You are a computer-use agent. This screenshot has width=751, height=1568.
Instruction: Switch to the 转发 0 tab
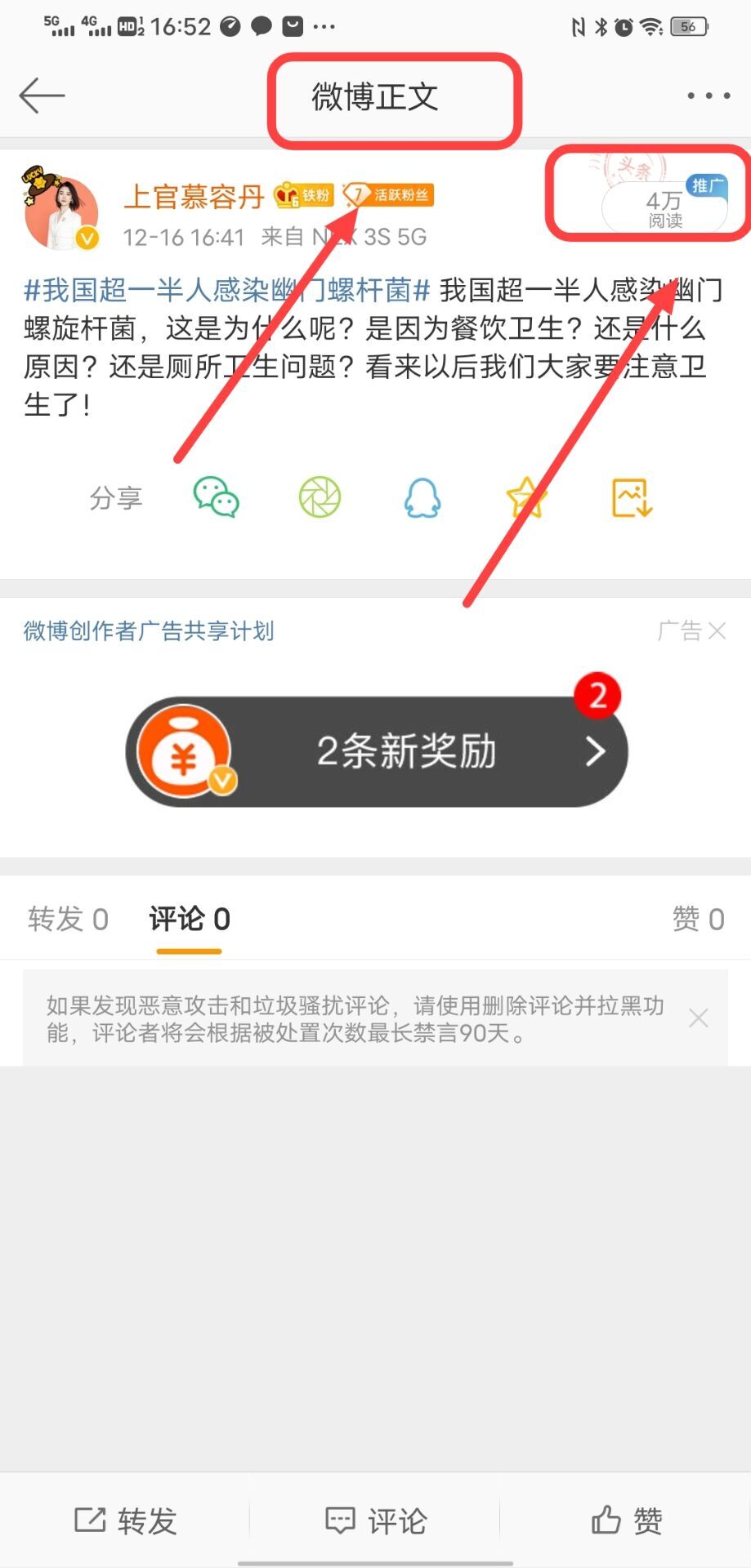click(x=68, y=920)
